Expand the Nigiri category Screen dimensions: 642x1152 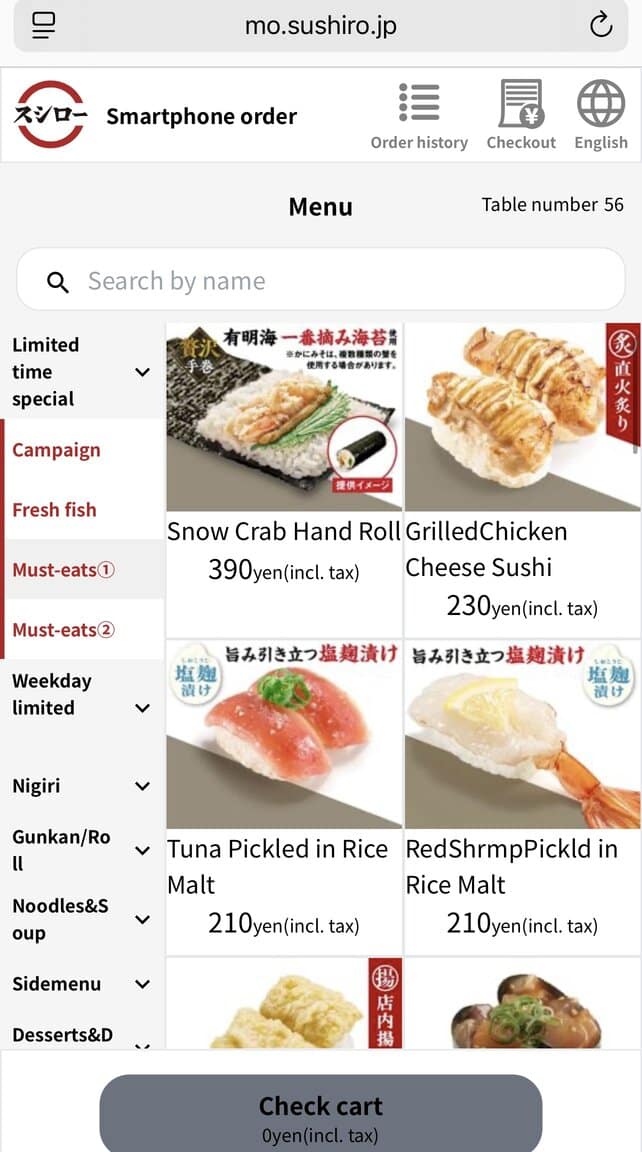pyautogui.click(x=82, y=786)
